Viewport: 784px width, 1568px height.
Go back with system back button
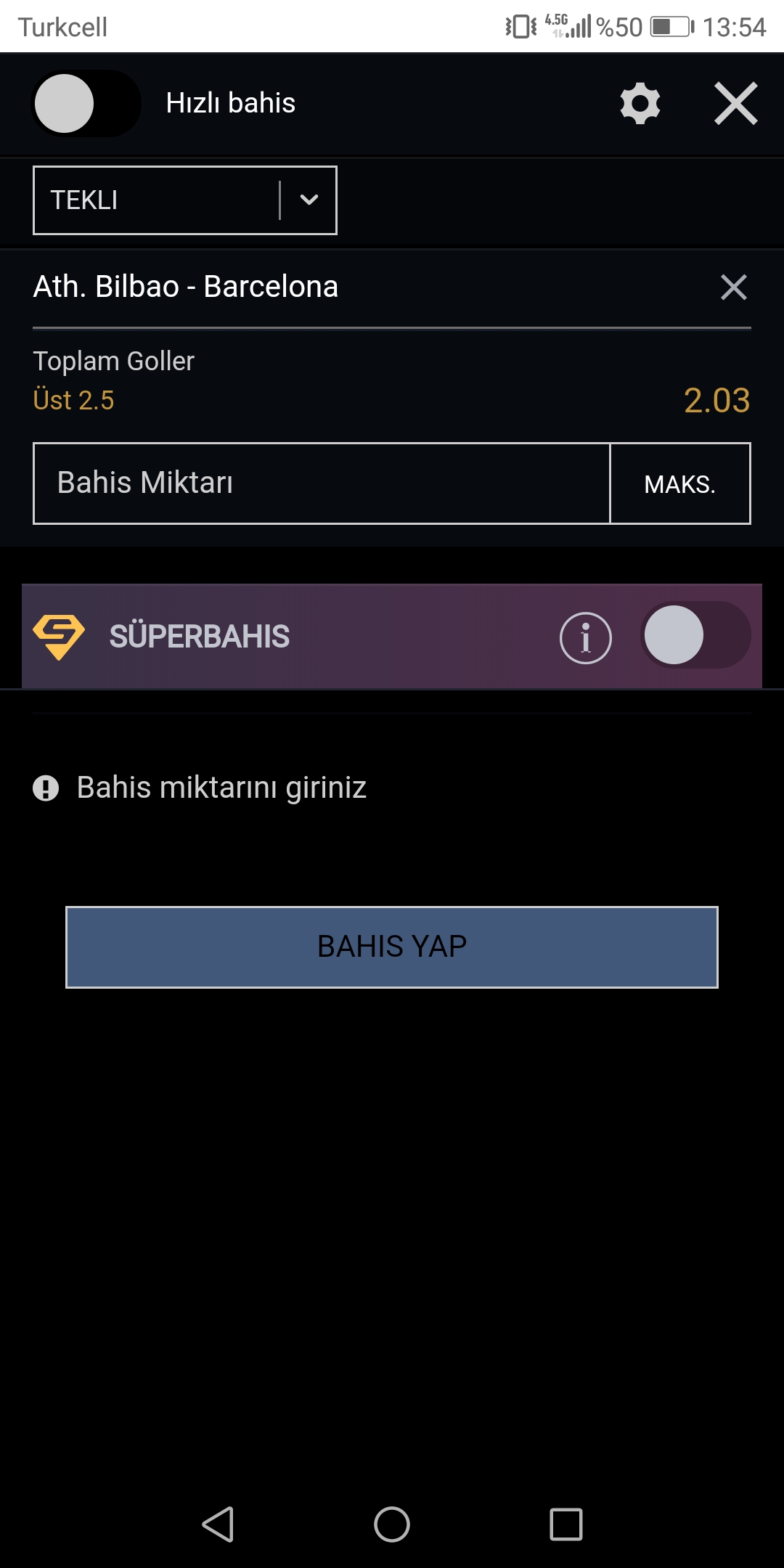coord(218,1524)
